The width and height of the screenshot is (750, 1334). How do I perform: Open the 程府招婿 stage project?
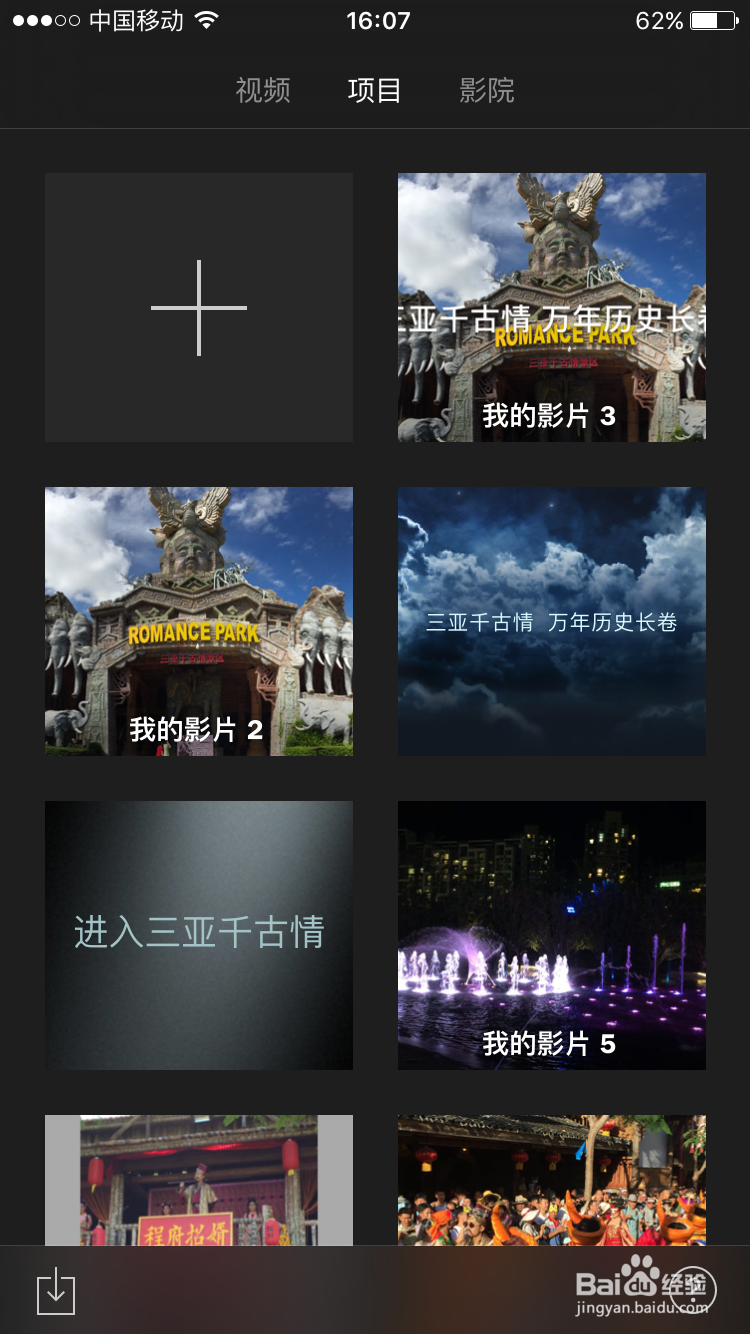[x=199, y=1180]
